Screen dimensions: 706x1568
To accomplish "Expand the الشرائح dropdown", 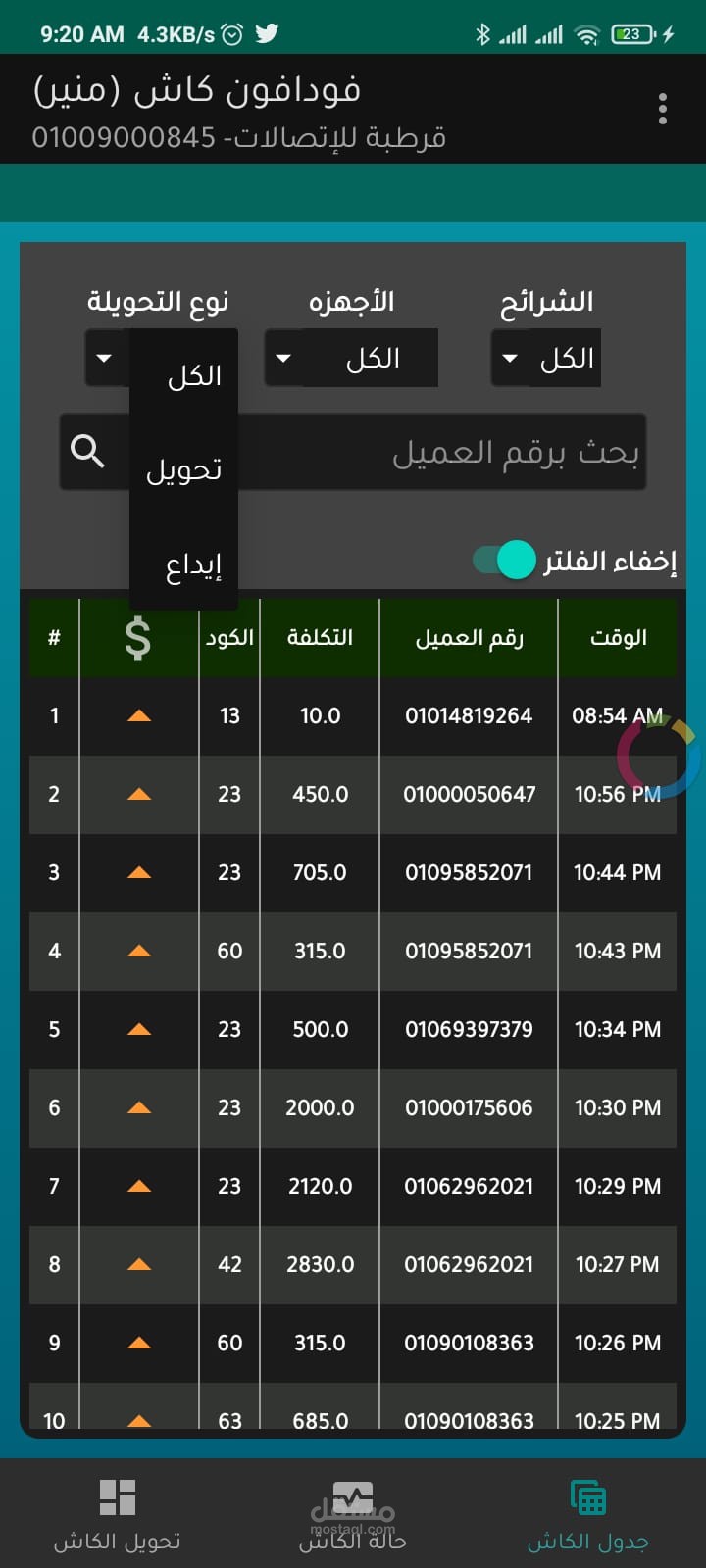I will click(546, 358).
